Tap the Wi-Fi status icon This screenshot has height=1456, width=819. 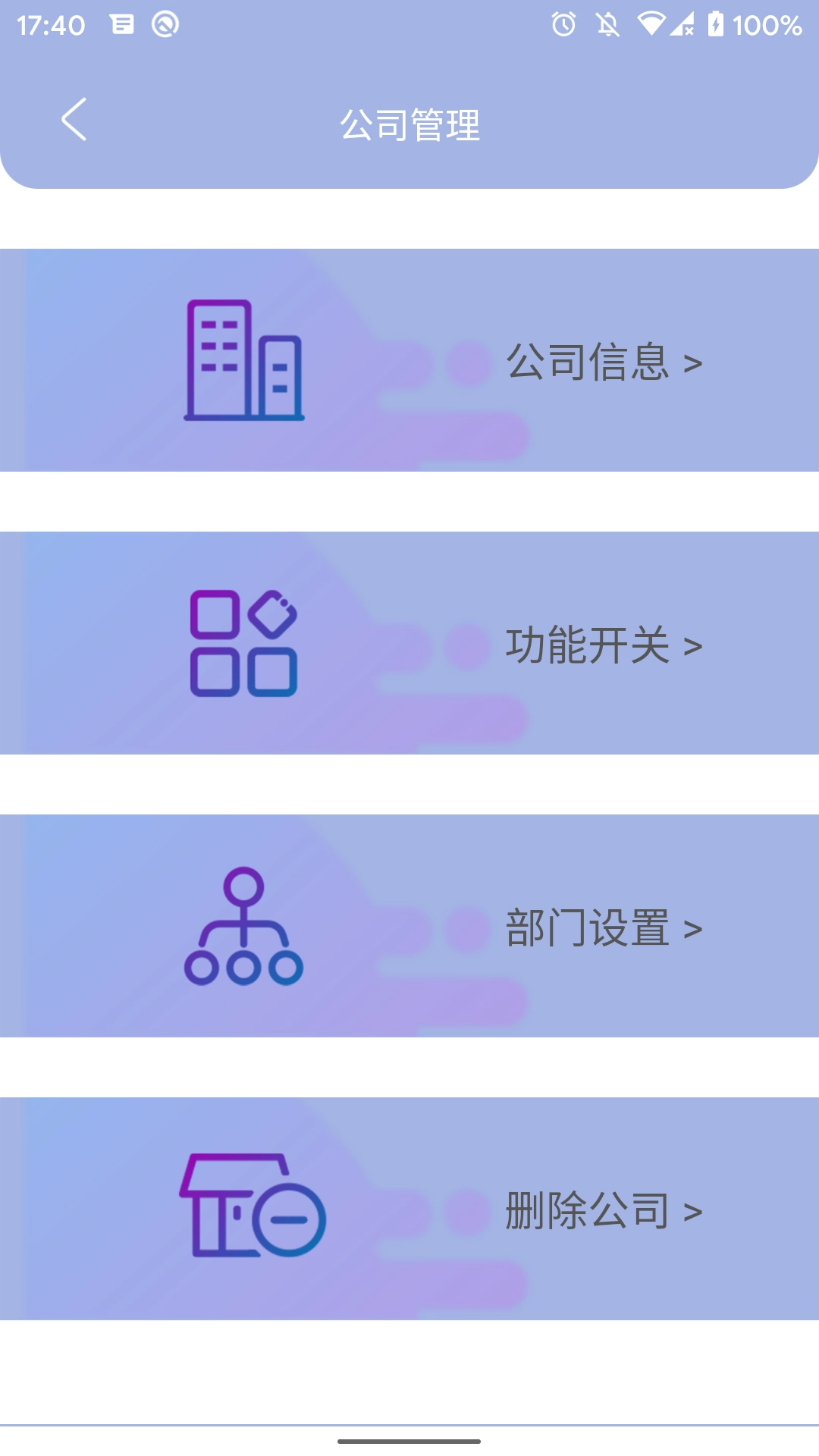point(650,24)
